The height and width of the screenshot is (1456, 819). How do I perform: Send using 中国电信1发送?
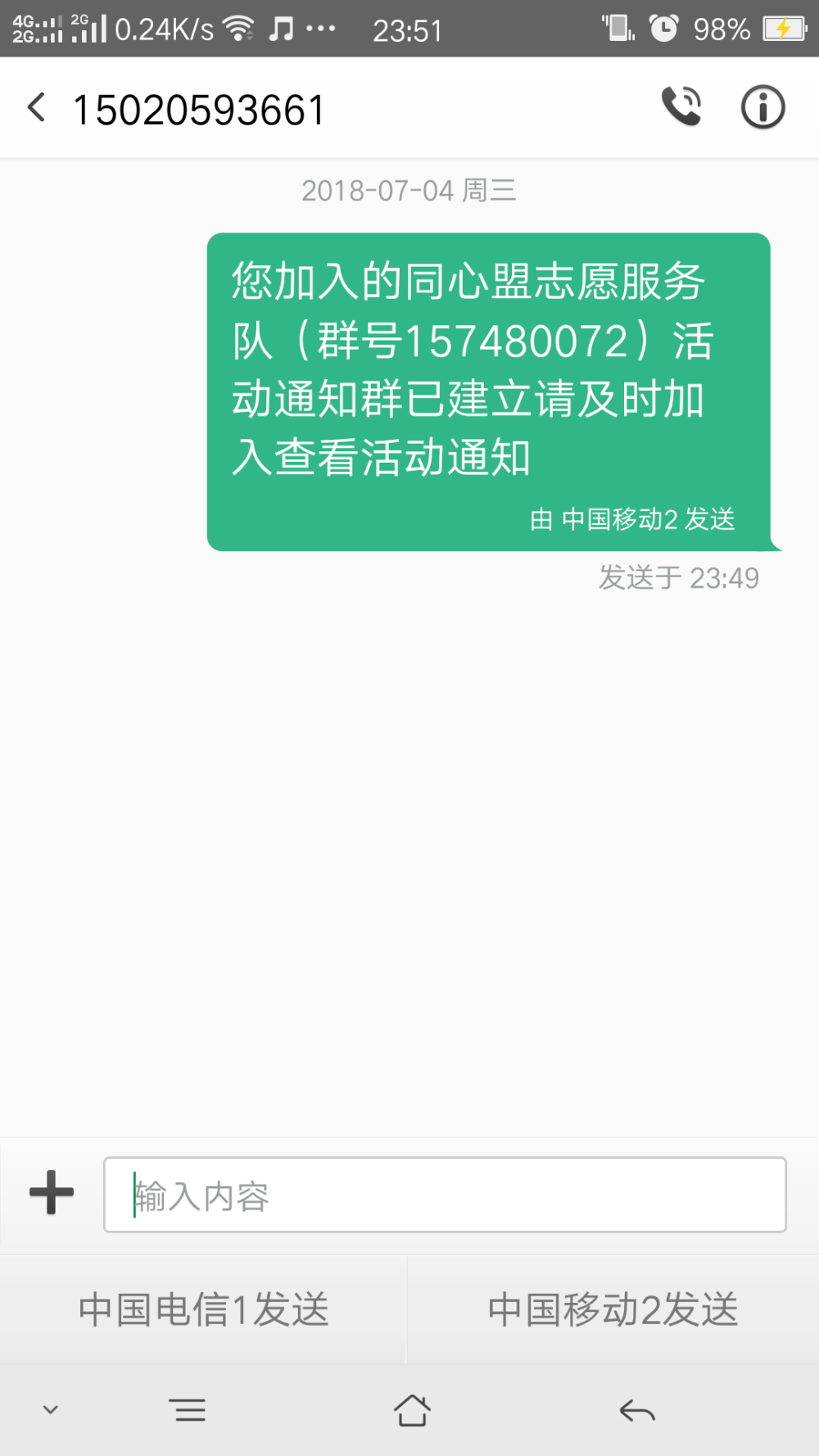[203, 1309]
